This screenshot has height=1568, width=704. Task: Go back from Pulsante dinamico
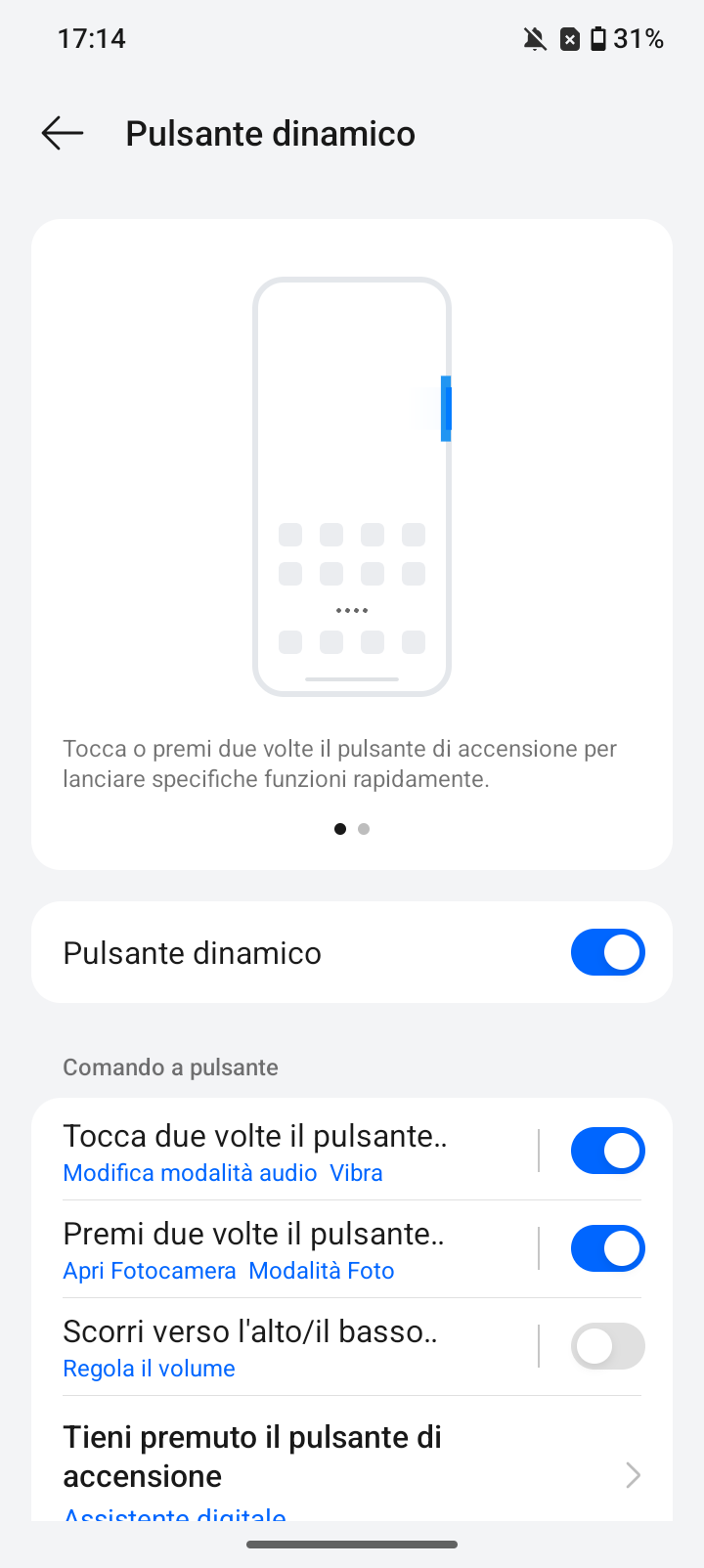point(63,133)
